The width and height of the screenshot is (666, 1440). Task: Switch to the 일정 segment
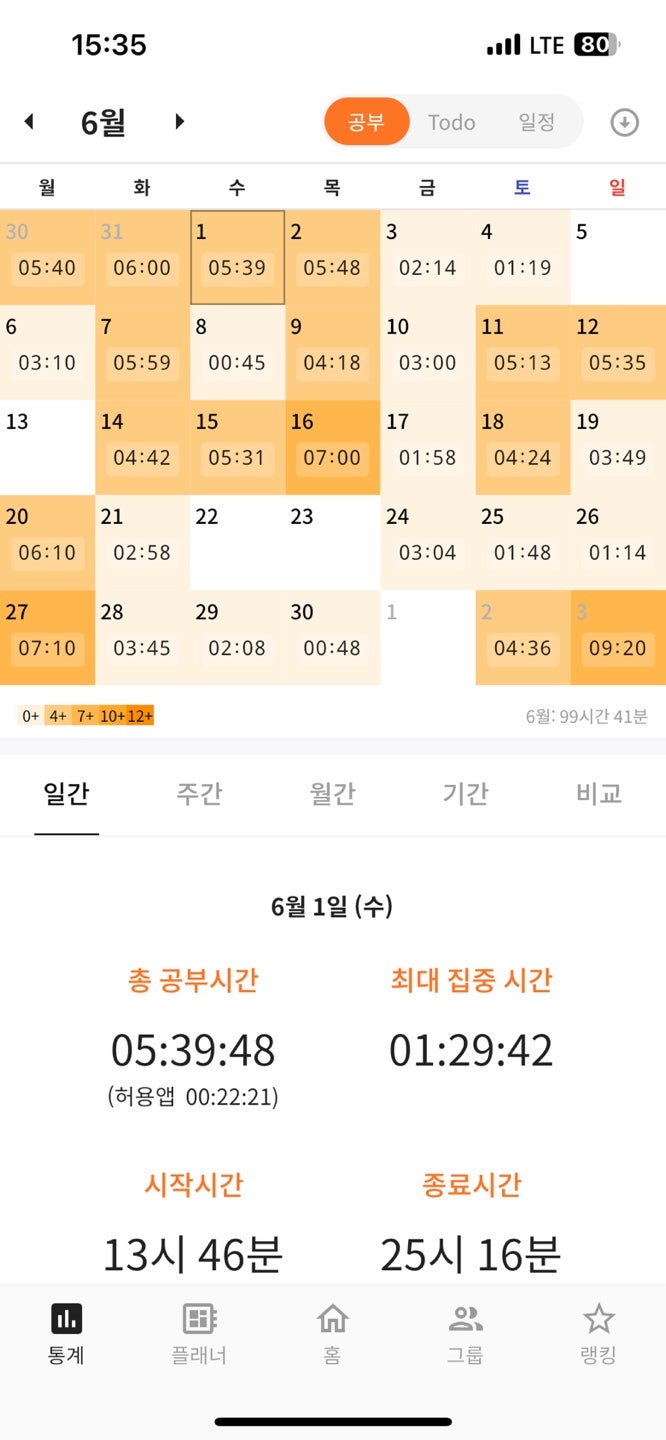(x=536, y=122)
